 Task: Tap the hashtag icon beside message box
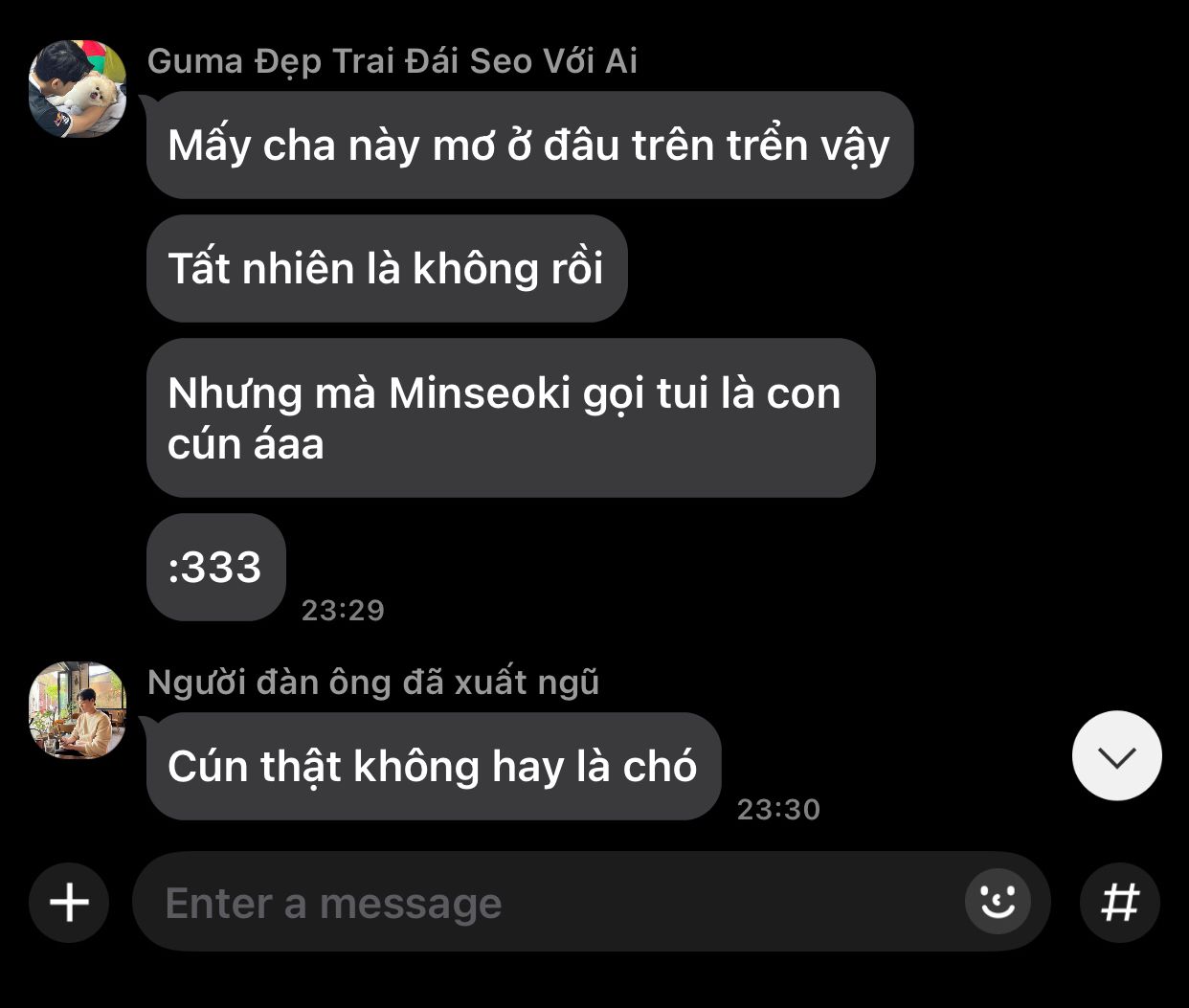[x=1120, y=903]
